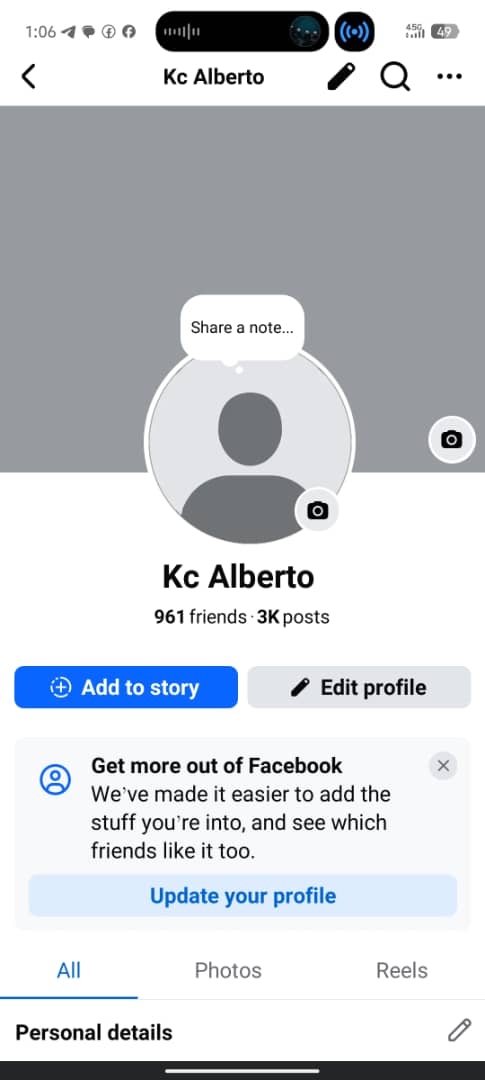Switch to the Photos tab
Screen dimensions: 485x1080
click(x=228, y=970)
